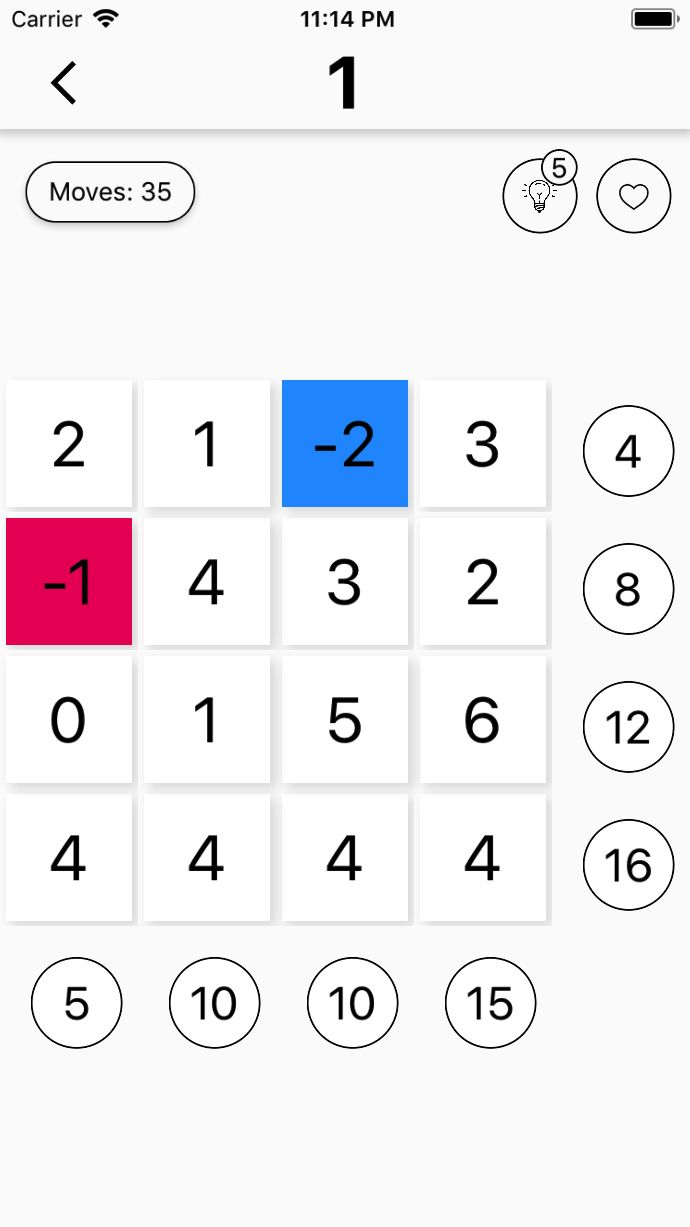Go back using the arrow
This screenshot has height=1227, width=690.
point(64,83)
